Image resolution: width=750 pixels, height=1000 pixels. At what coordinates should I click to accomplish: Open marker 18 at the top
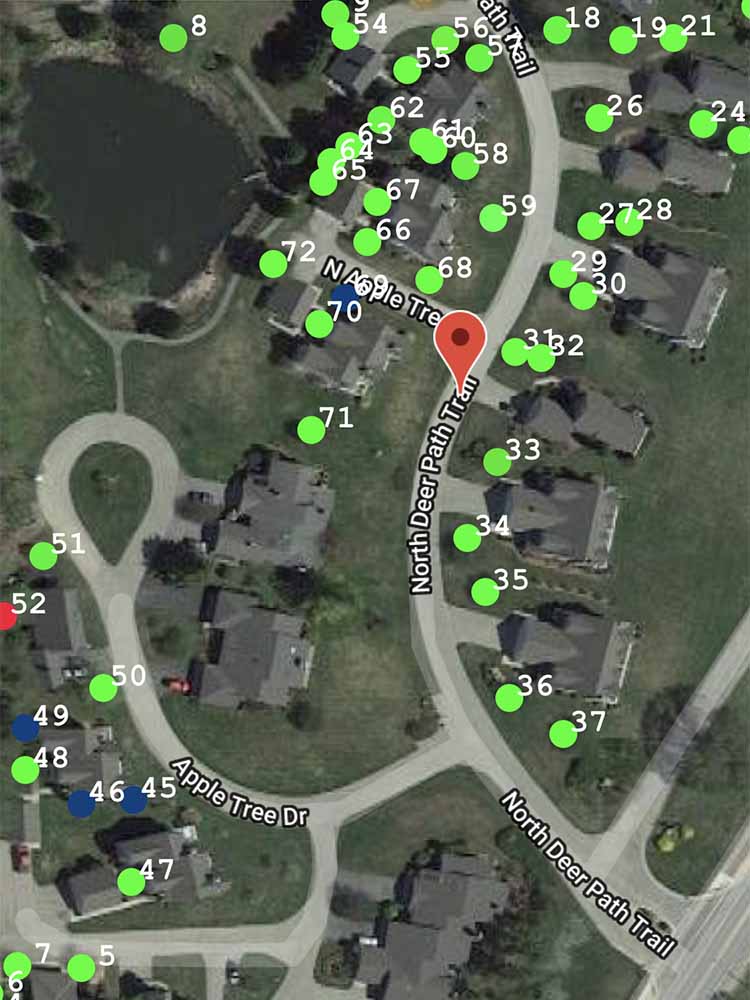point(557,30)
